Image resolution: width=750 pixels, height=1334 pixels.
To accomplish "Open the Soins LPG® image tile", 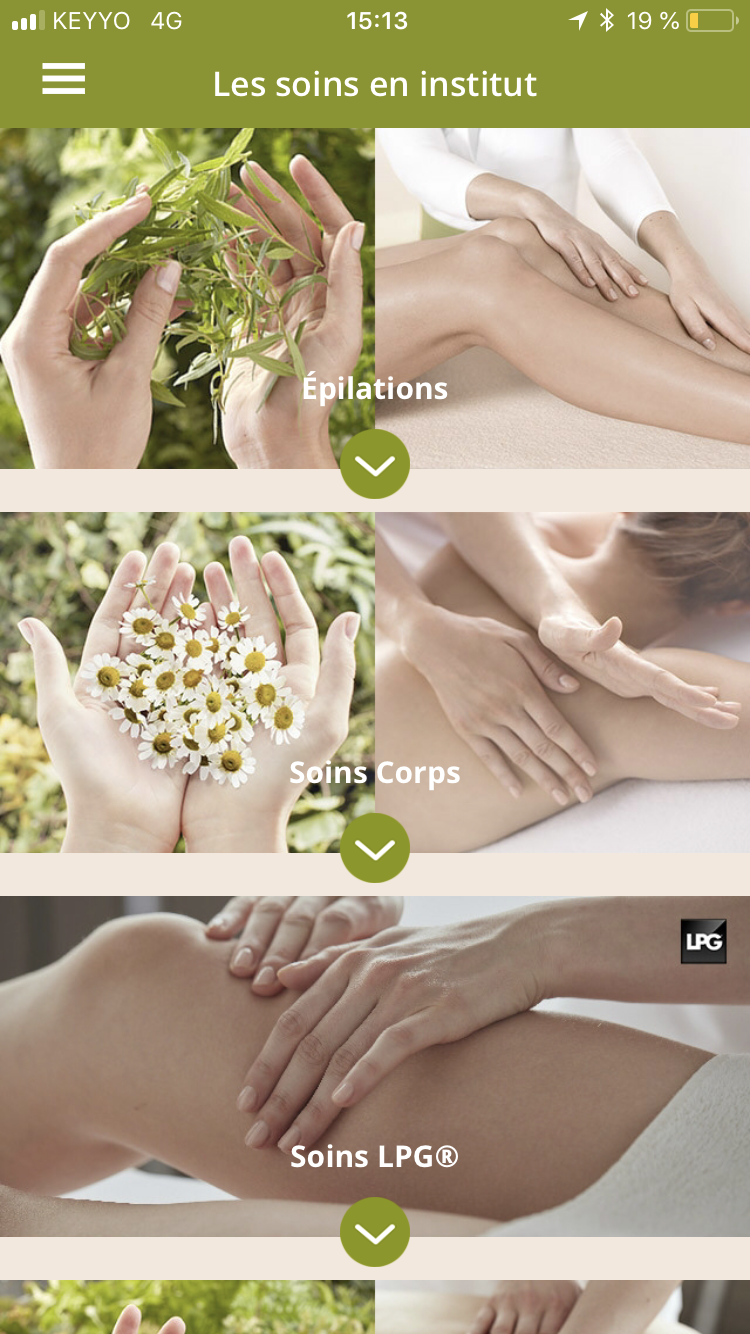I will (375, 1066).
